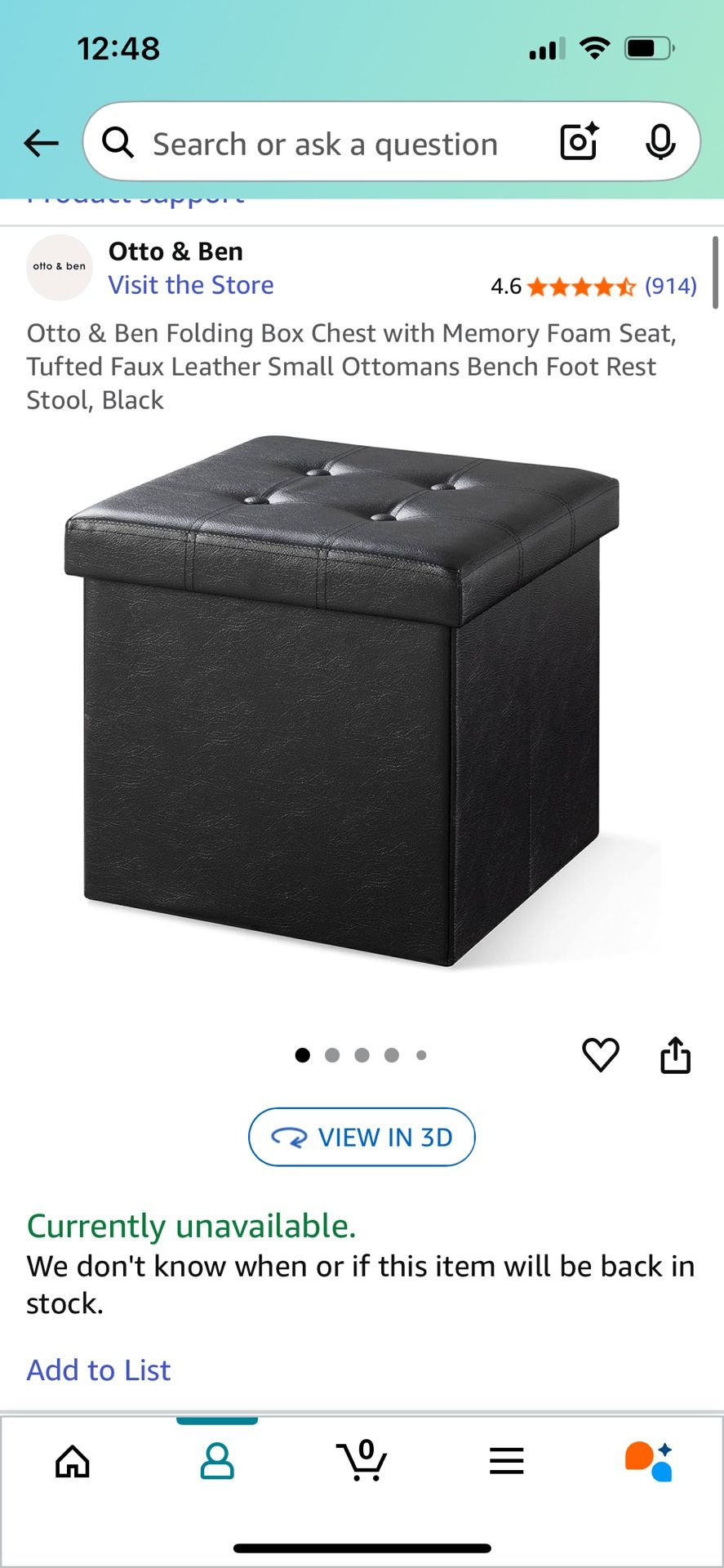Launch the Rufus AI assistant
Viewport: 724px width, 1568px height.
(650, 1461)
